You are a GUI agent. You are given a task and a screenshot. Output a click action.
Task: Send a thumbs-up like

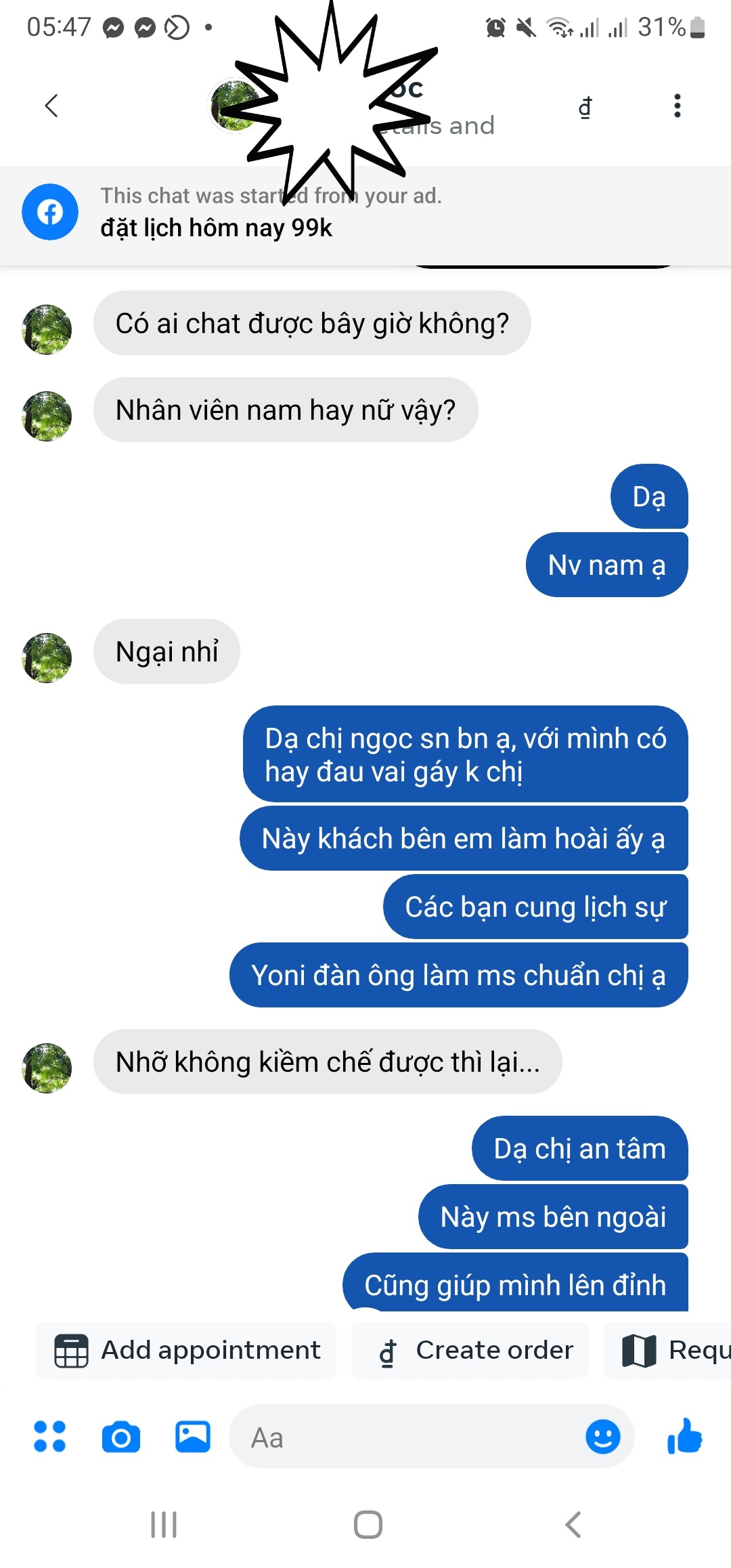click(685, 1437)
